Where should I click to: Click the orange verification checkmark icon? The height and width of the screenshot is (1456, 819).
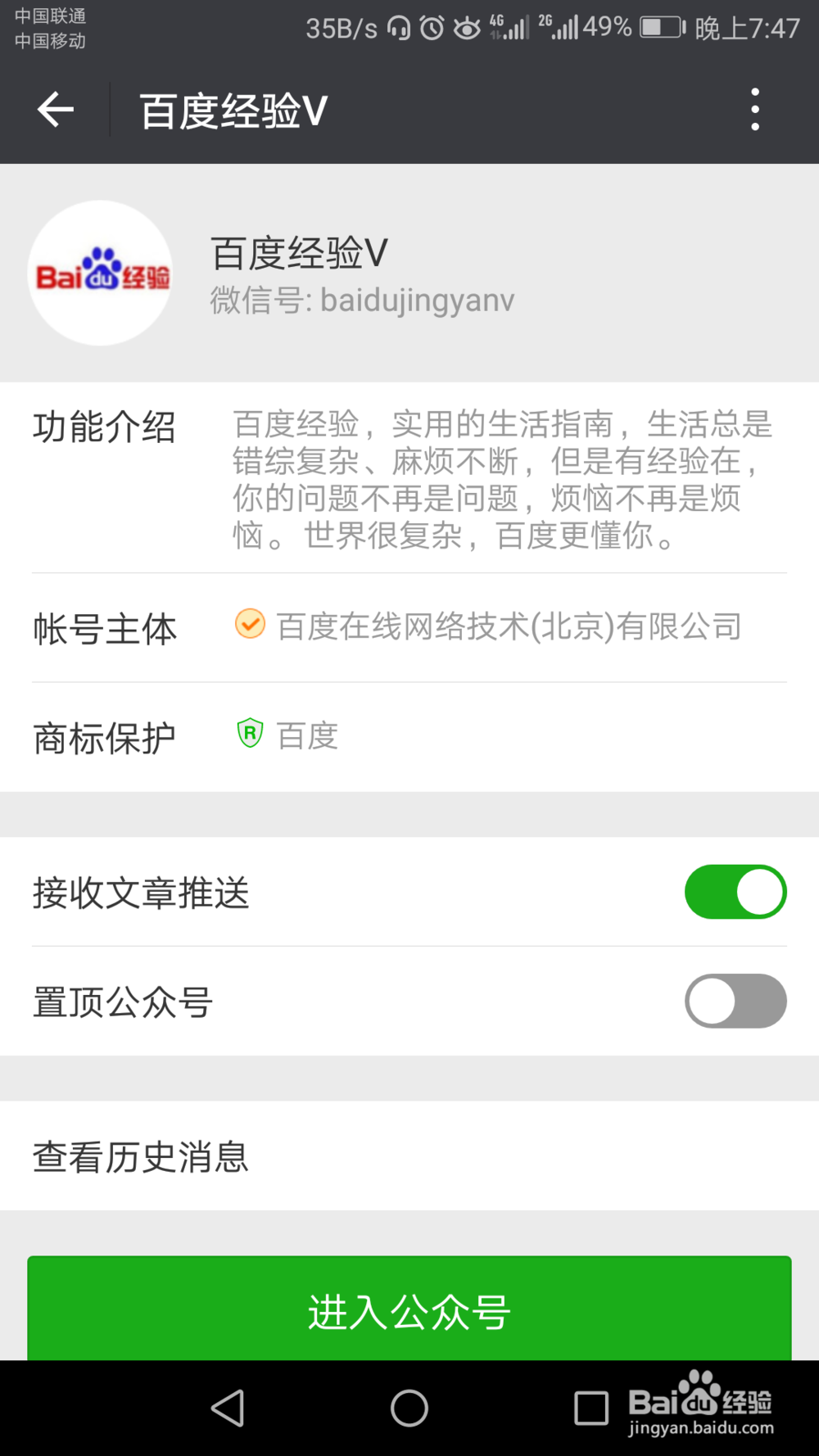249,625
